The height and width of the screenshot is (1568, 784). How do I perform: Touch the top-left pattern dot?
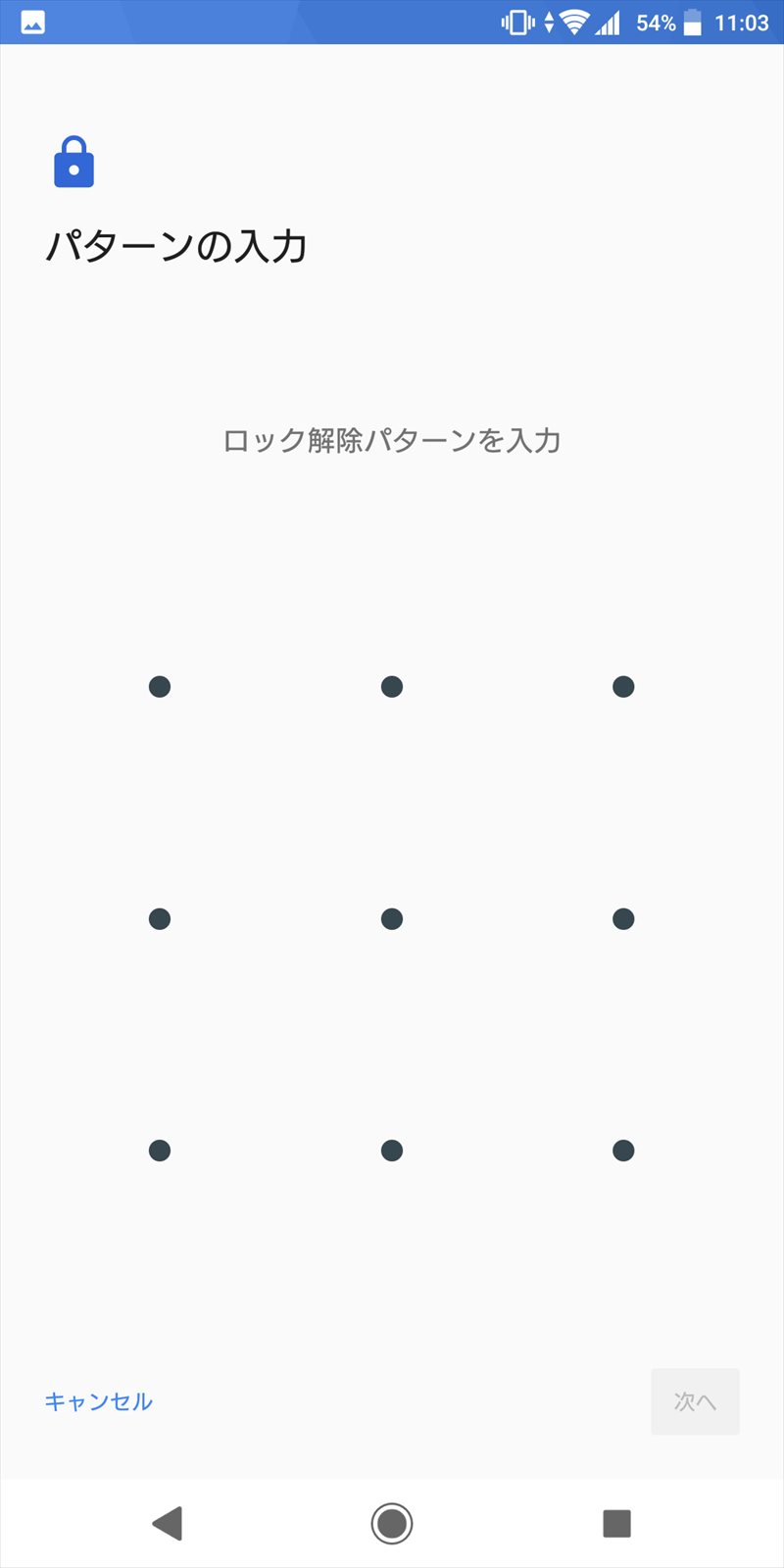pyautogui.click(x=160, y=687)
